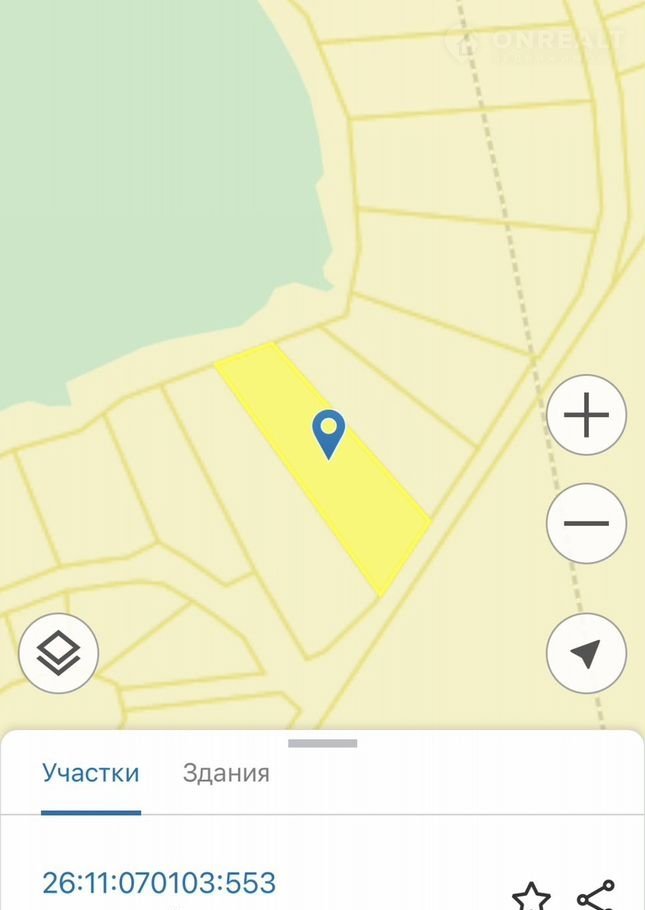Viewport: 645px width, 910px height.
Task: Select the Участки tab
Action: 90,773
